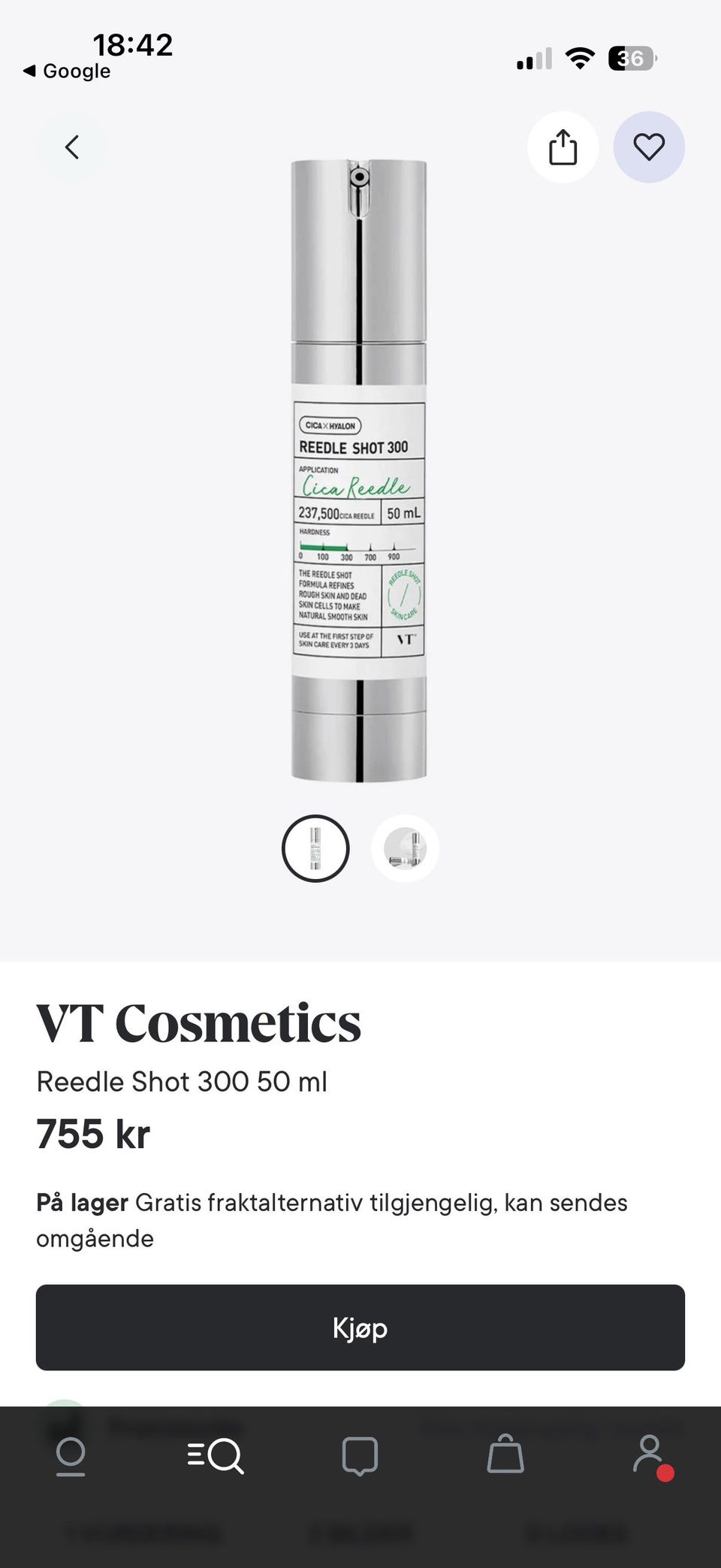This screenshot has width=721, height=1568.
Task: Open the profile tab with red dot
Action: pos(650,1456)
